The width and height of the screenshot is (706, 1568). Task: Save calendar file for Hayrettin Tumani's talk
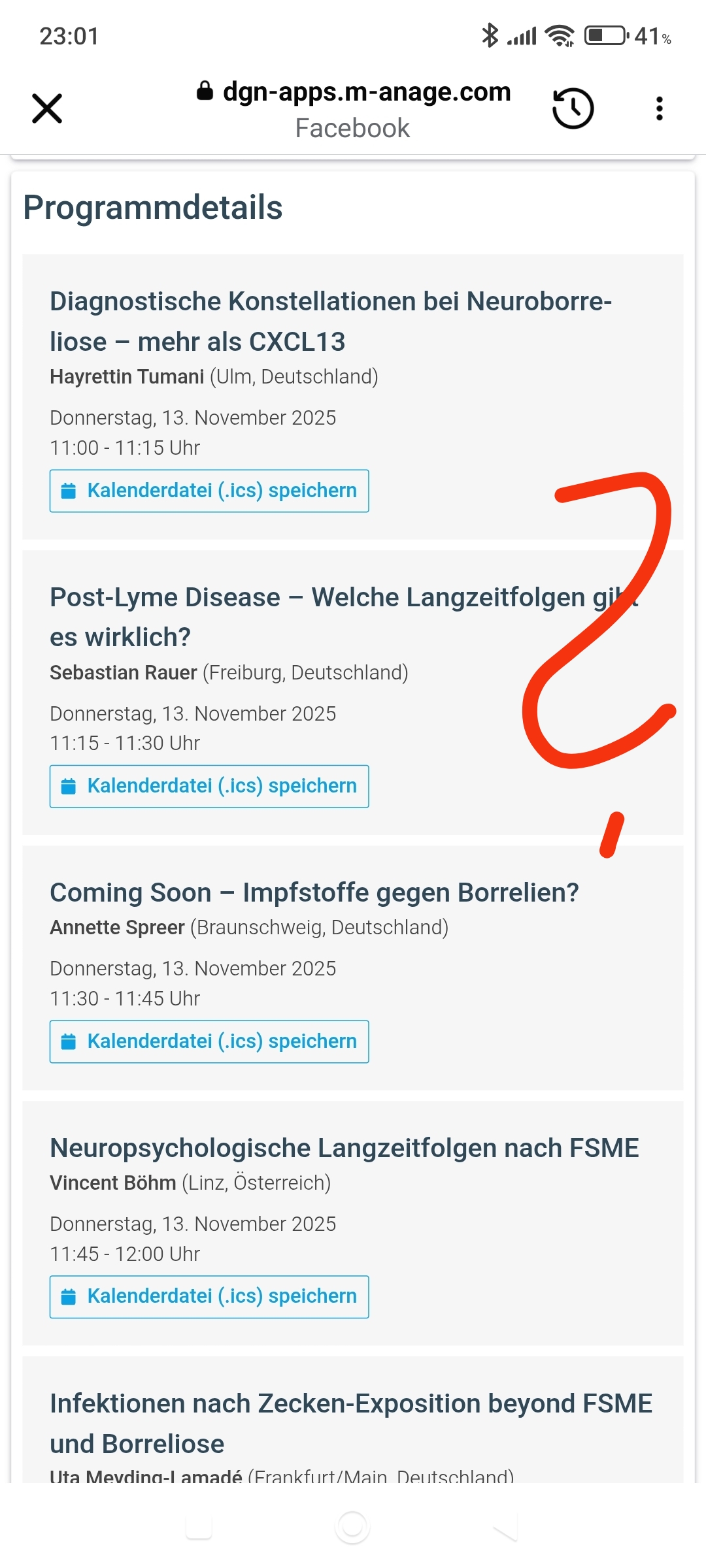[209, 491]
